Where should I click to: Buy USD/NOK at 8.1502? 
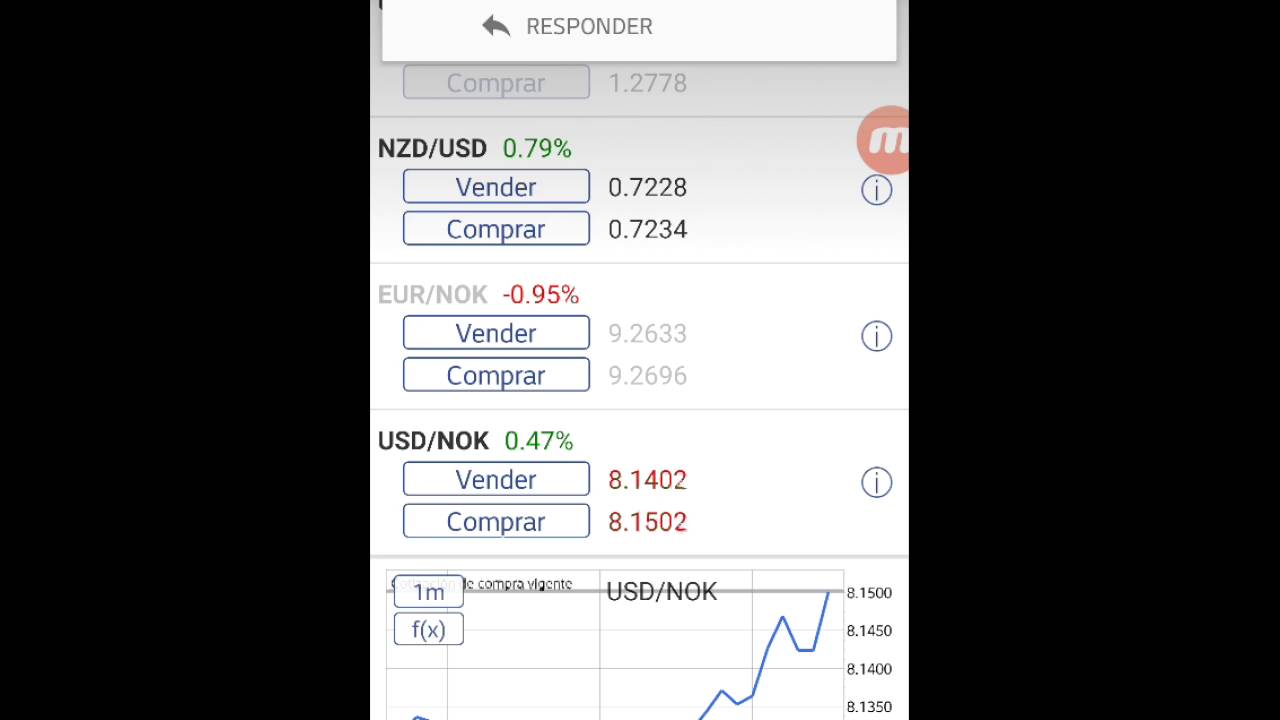496,521
